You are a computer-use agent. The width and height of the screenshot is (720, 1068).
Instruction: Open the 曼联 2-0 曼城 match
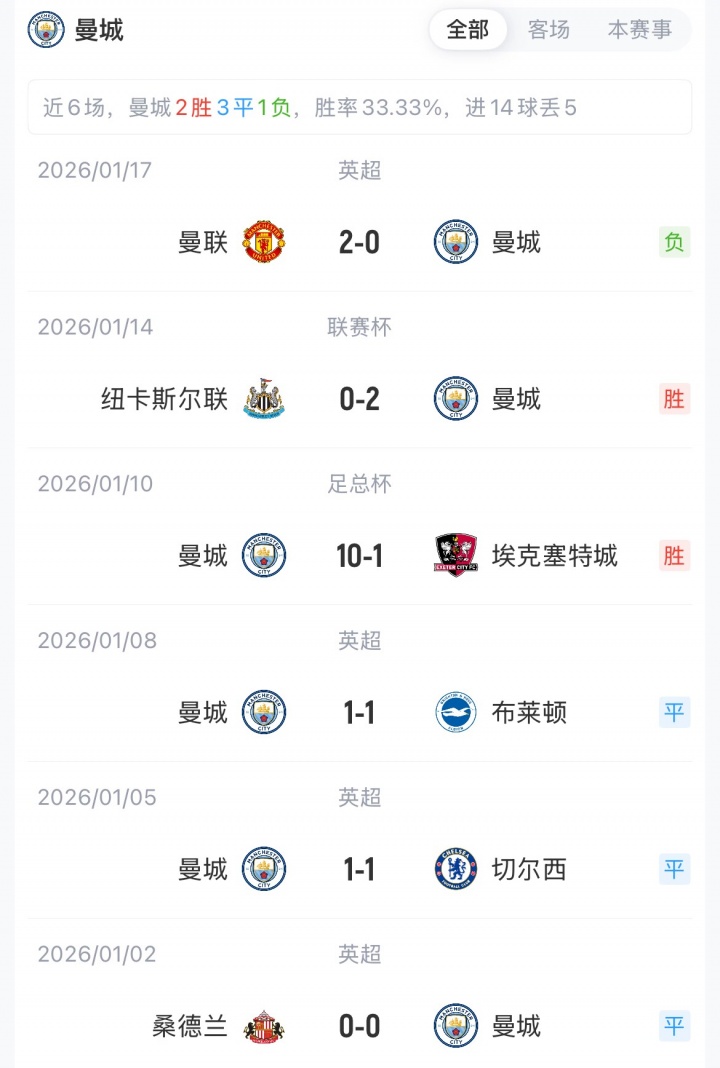359,242
